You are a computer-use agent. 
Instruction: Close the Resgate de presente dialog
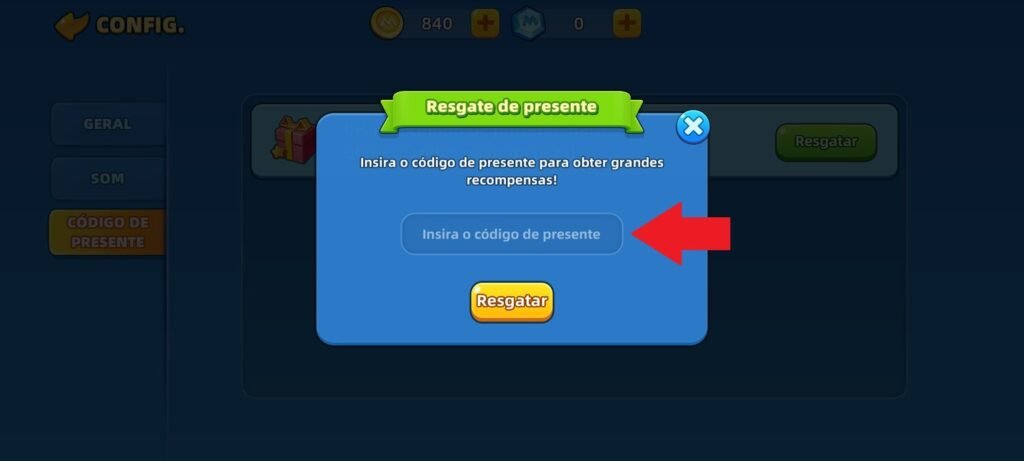692,127
